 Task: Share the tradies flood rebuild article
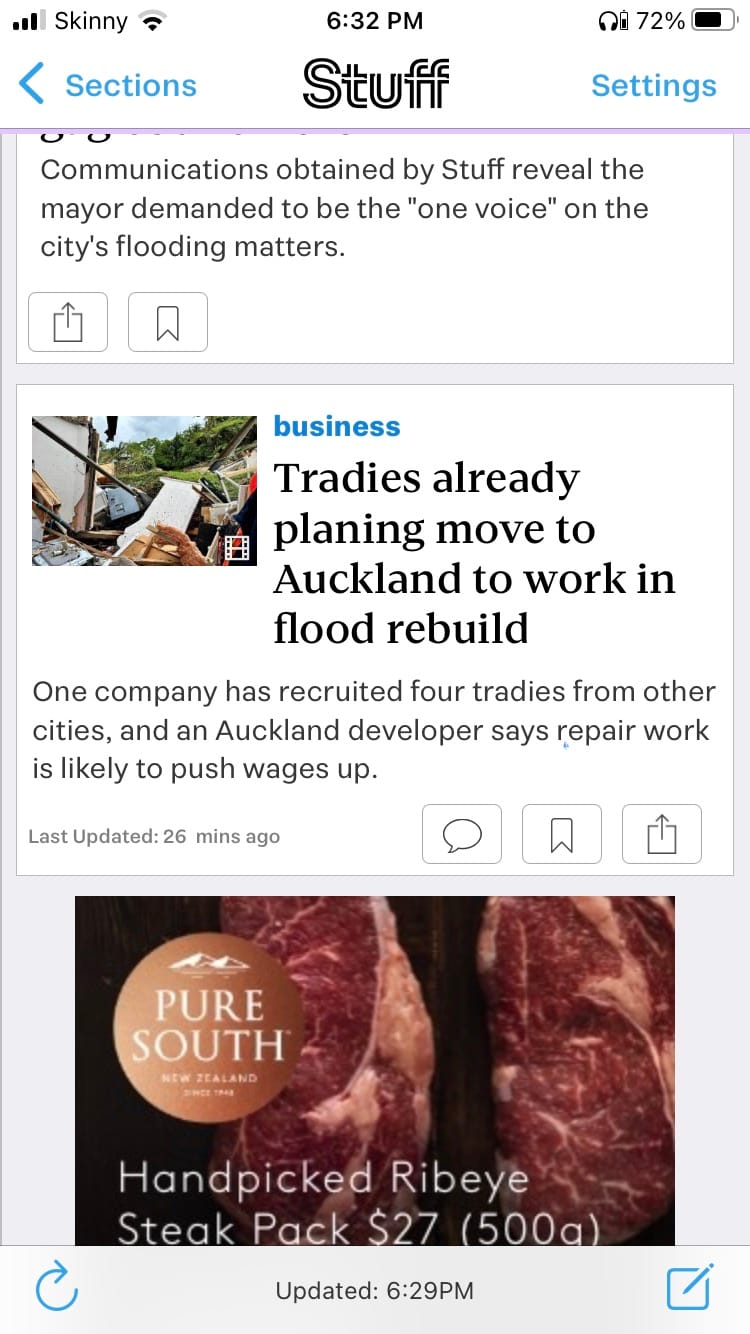pyautogui.click(x=662, y=834)
